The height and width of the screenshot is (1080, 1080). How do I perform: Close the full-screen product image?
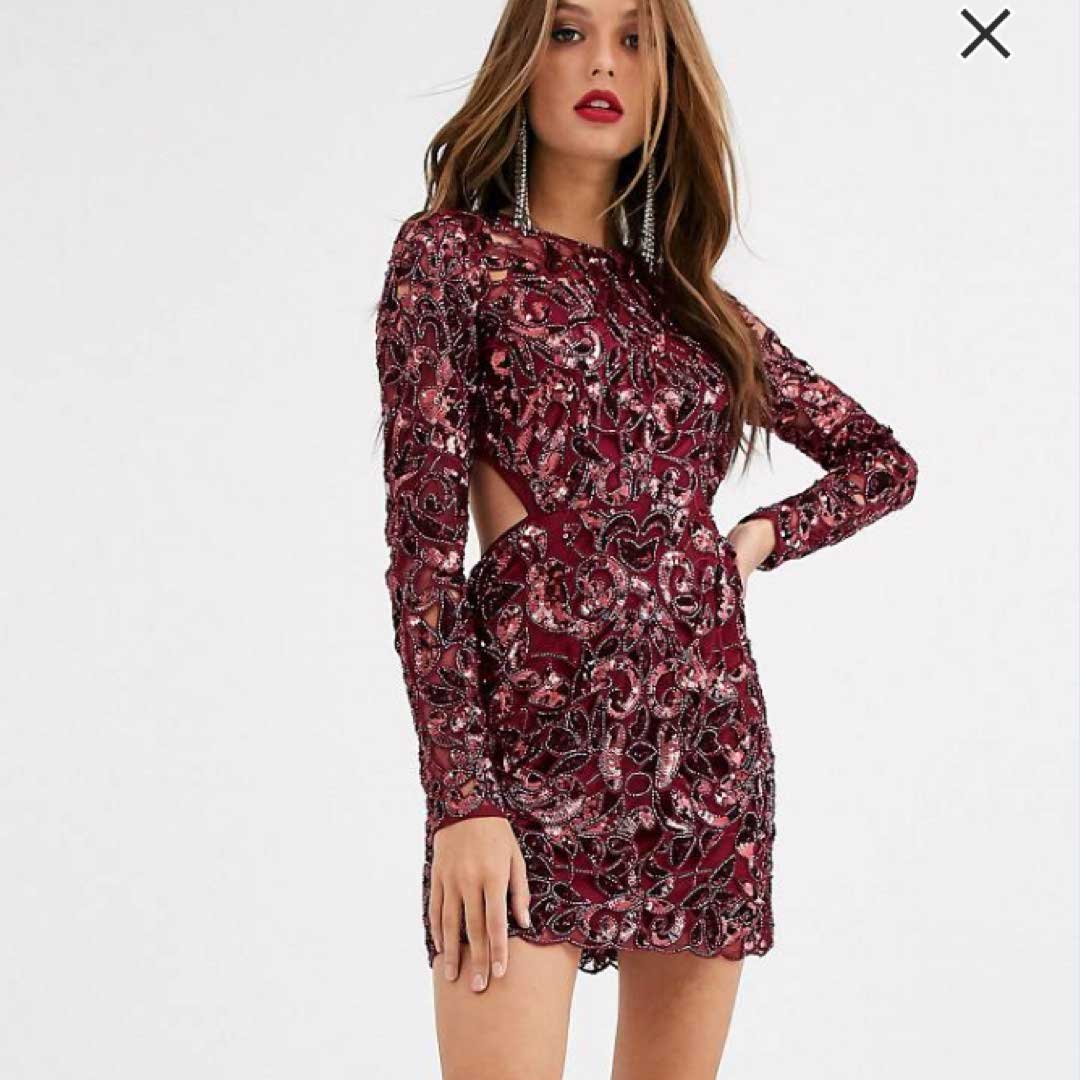point(985,34)
